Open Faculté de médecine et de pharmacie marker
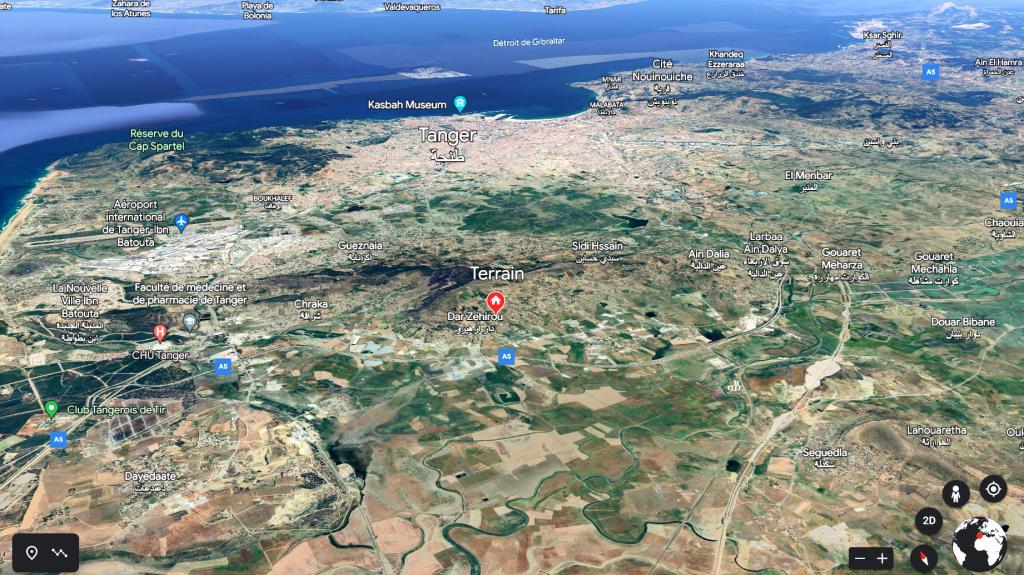The width and height of the screenshot is (1024, 575). tap(190, 321)
